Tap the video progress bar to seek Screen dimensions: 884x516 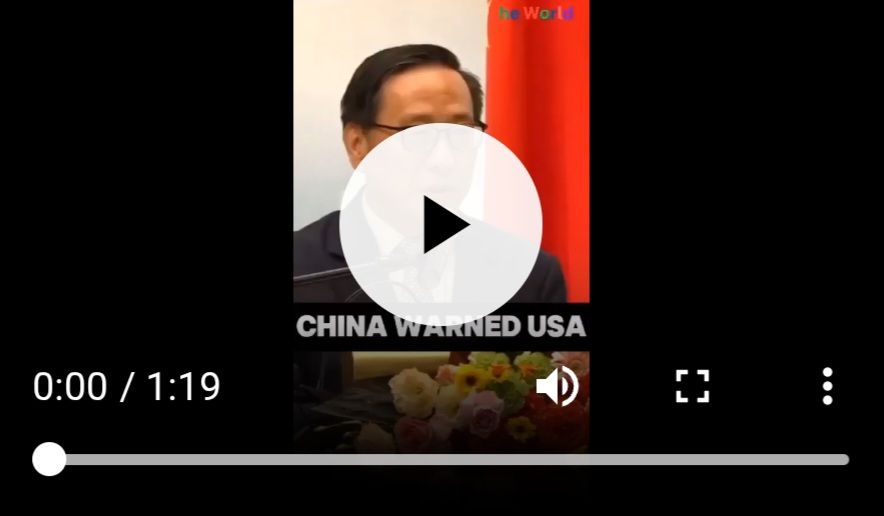pos(450,460)
